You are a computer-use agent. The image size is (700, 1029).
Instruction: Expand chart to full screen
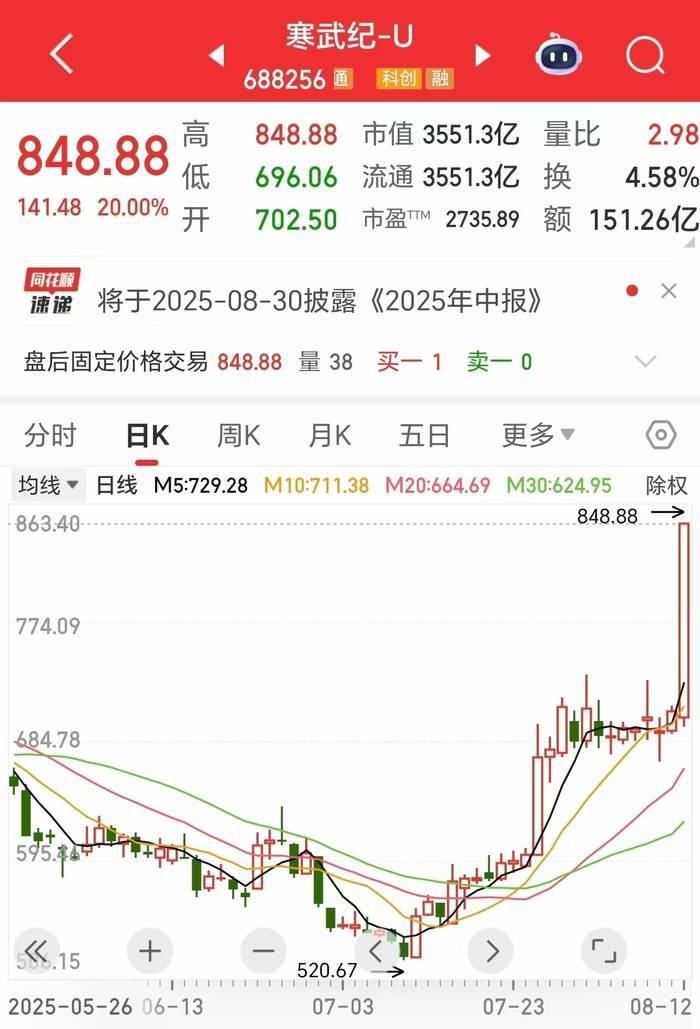[602, 950]
